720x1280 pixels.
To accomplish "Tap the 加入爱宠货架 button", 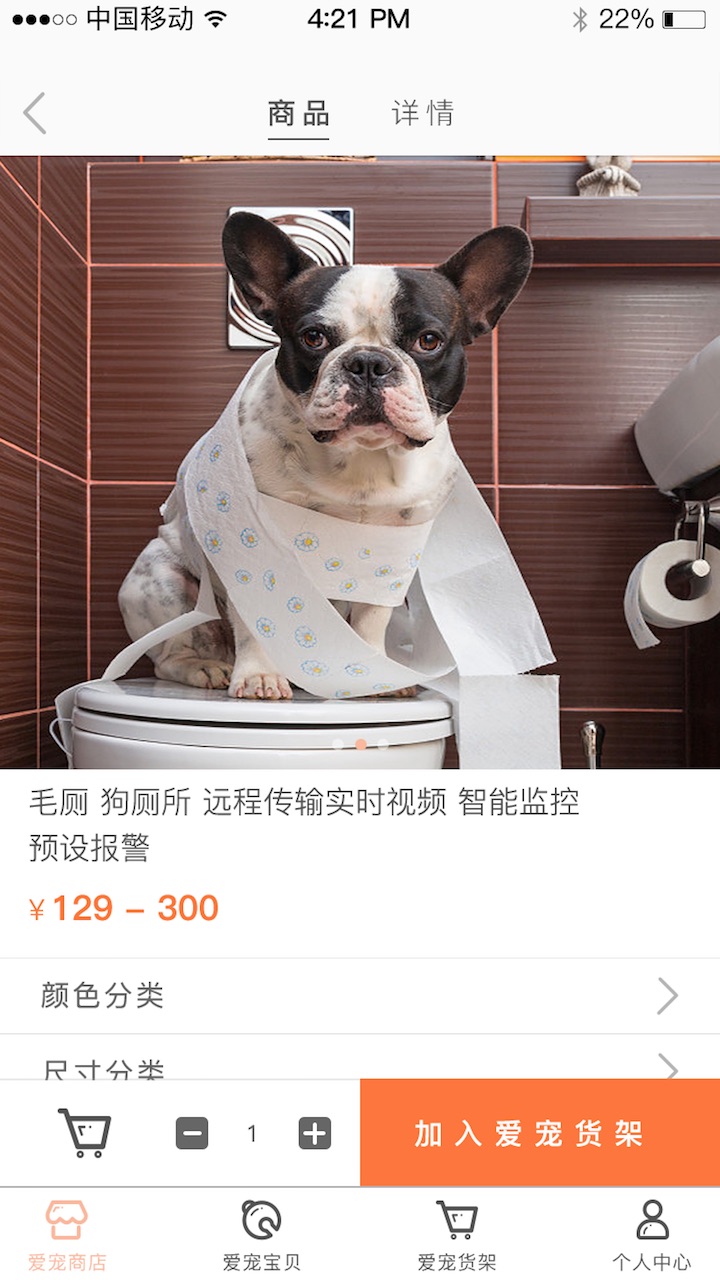I will [540, 1133].
